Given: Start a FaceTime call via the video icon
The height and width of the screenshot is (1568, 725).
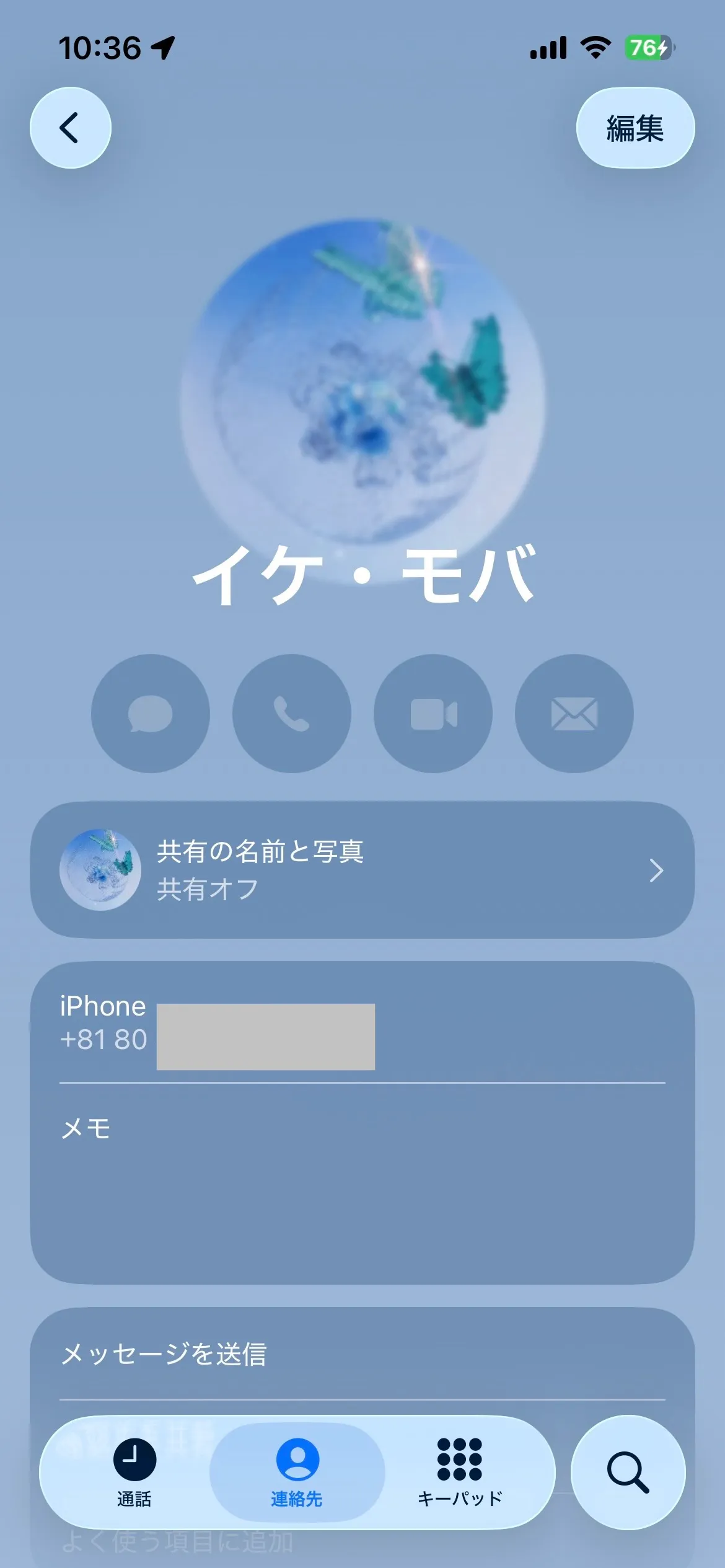Looking at the screenshot, I should tap(433, 714).
